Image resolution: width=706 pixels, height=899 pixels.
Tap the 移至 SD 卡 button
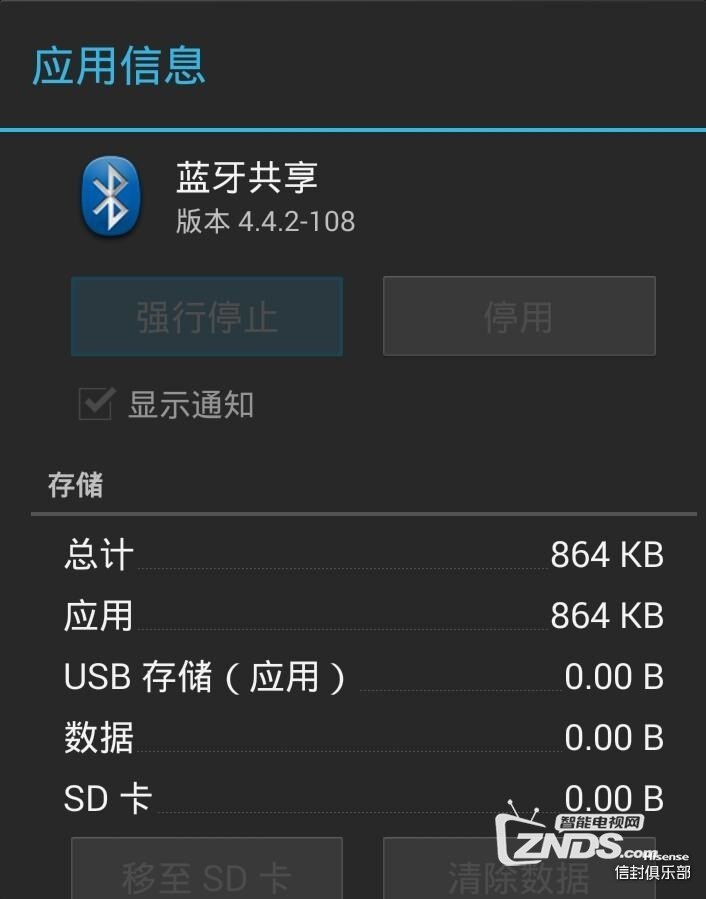click(x=207, y=874)
